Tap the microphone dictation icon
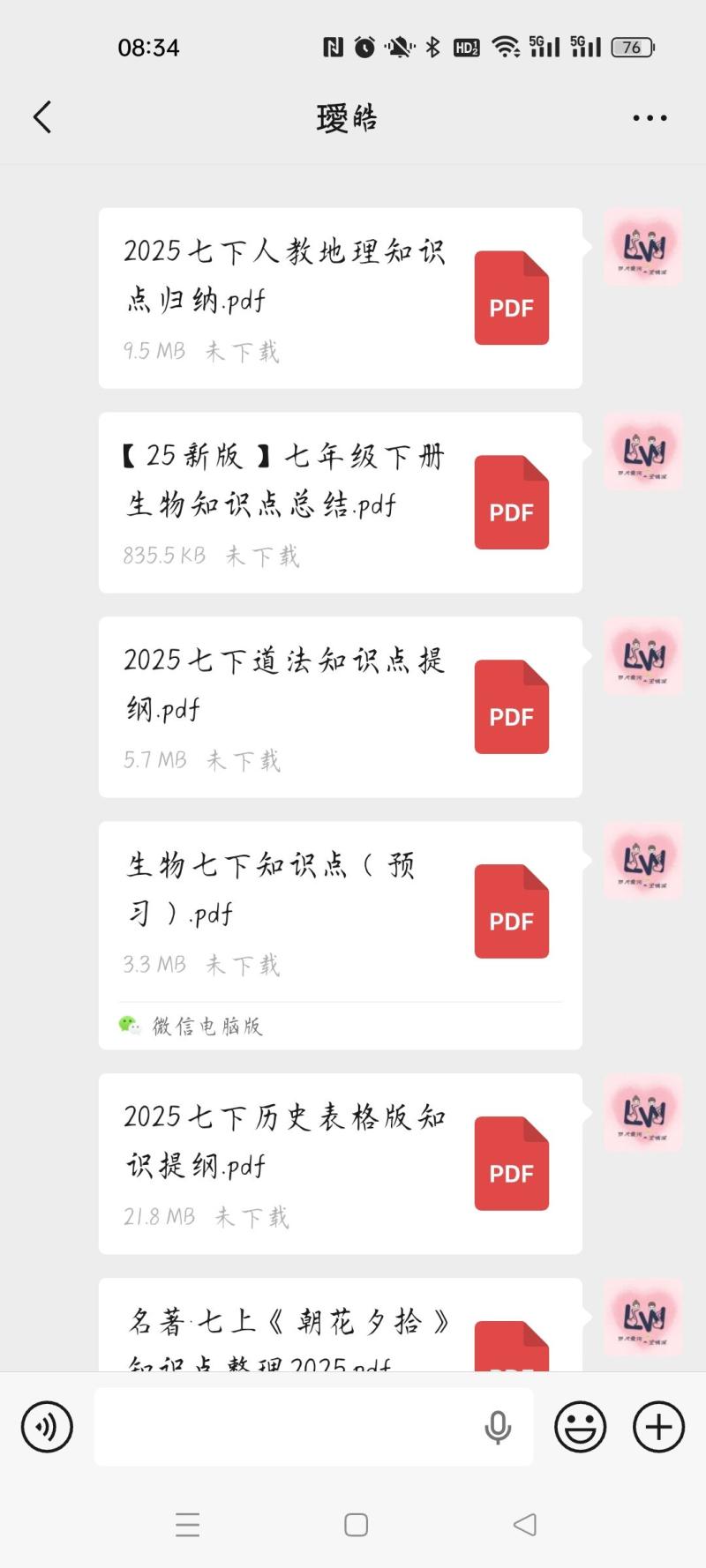The width and height of the screenshot is (706, 1568). click(x=498, y=1426)
